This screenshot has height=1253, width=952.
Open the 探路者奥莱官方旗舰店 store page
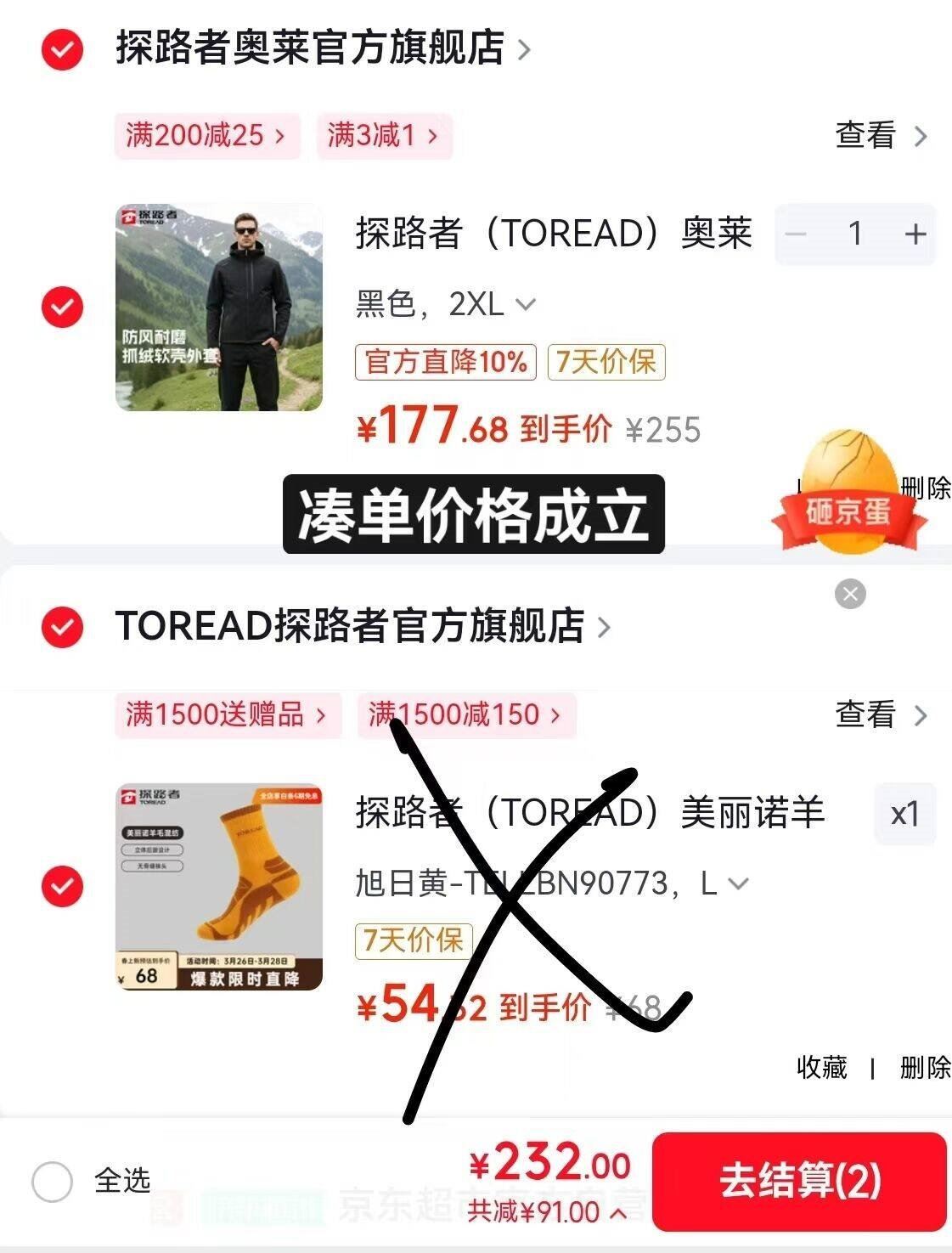click(x=323, y=48)
